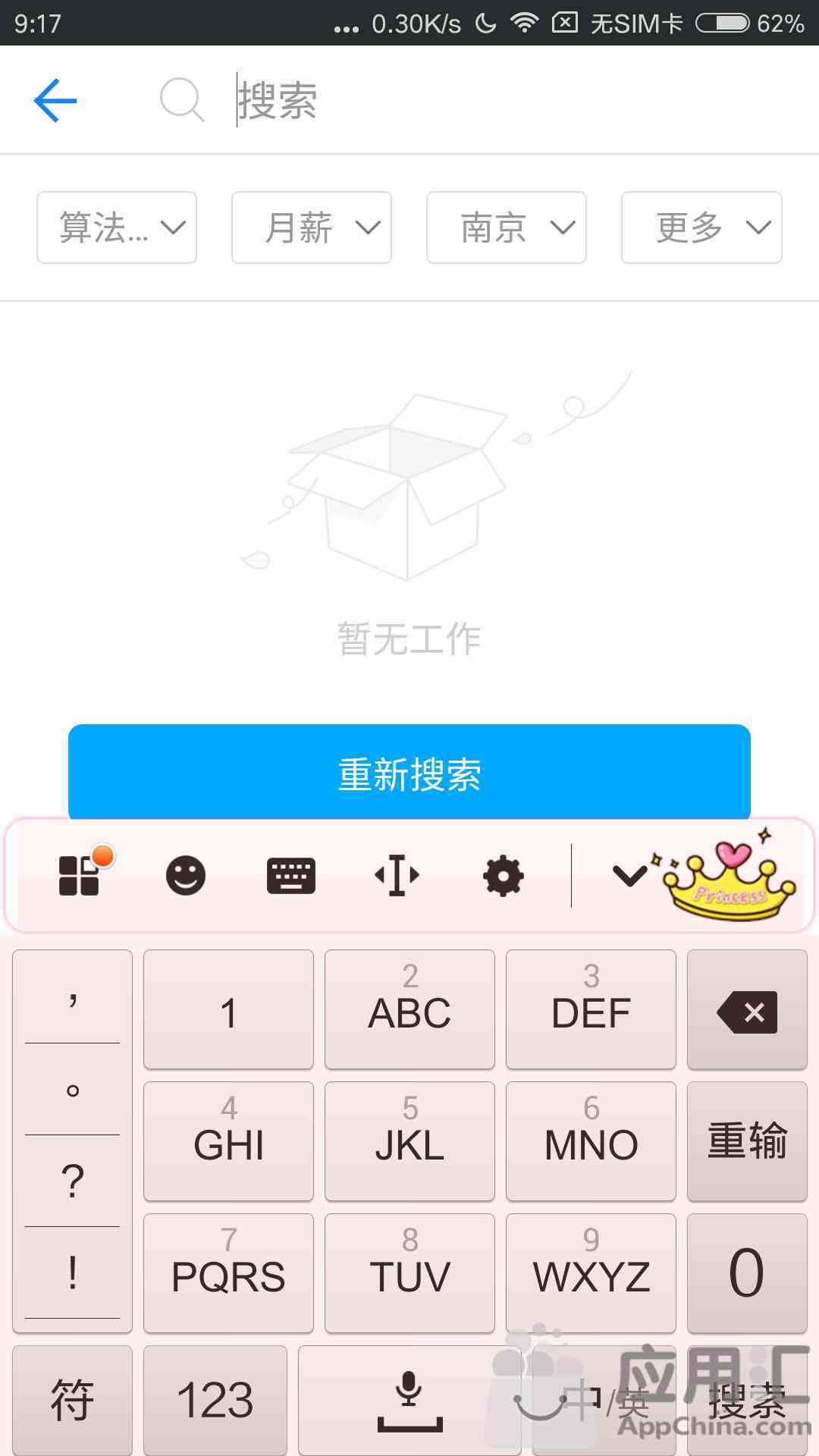819x1456 pixels.
Task: Open the keyboard emoji panel
Action: pyautogui.click(x=186, y=876)
